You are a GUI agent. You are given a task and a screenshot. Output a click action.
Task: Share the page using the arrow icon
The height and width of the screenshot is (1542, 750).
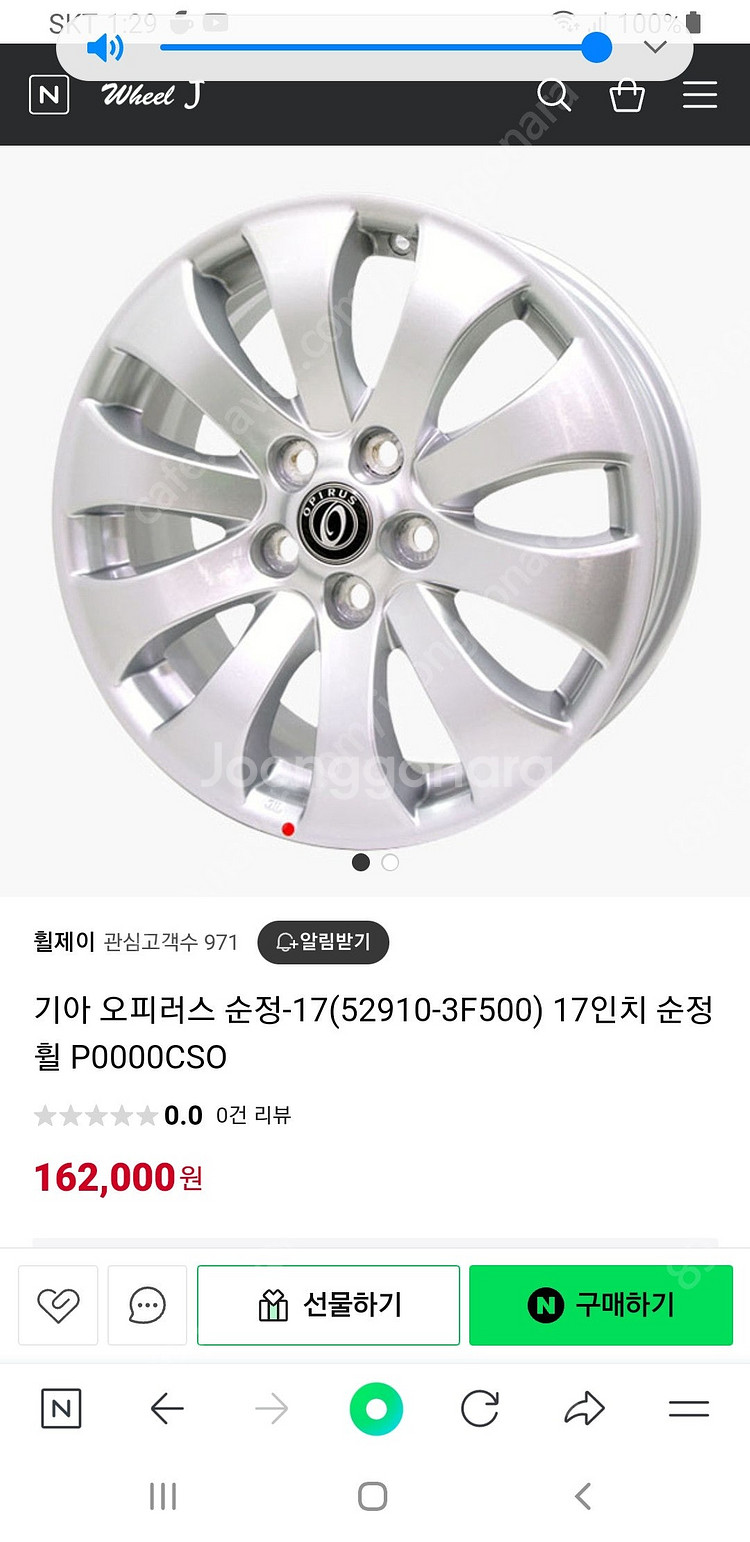pos(584,1409)
